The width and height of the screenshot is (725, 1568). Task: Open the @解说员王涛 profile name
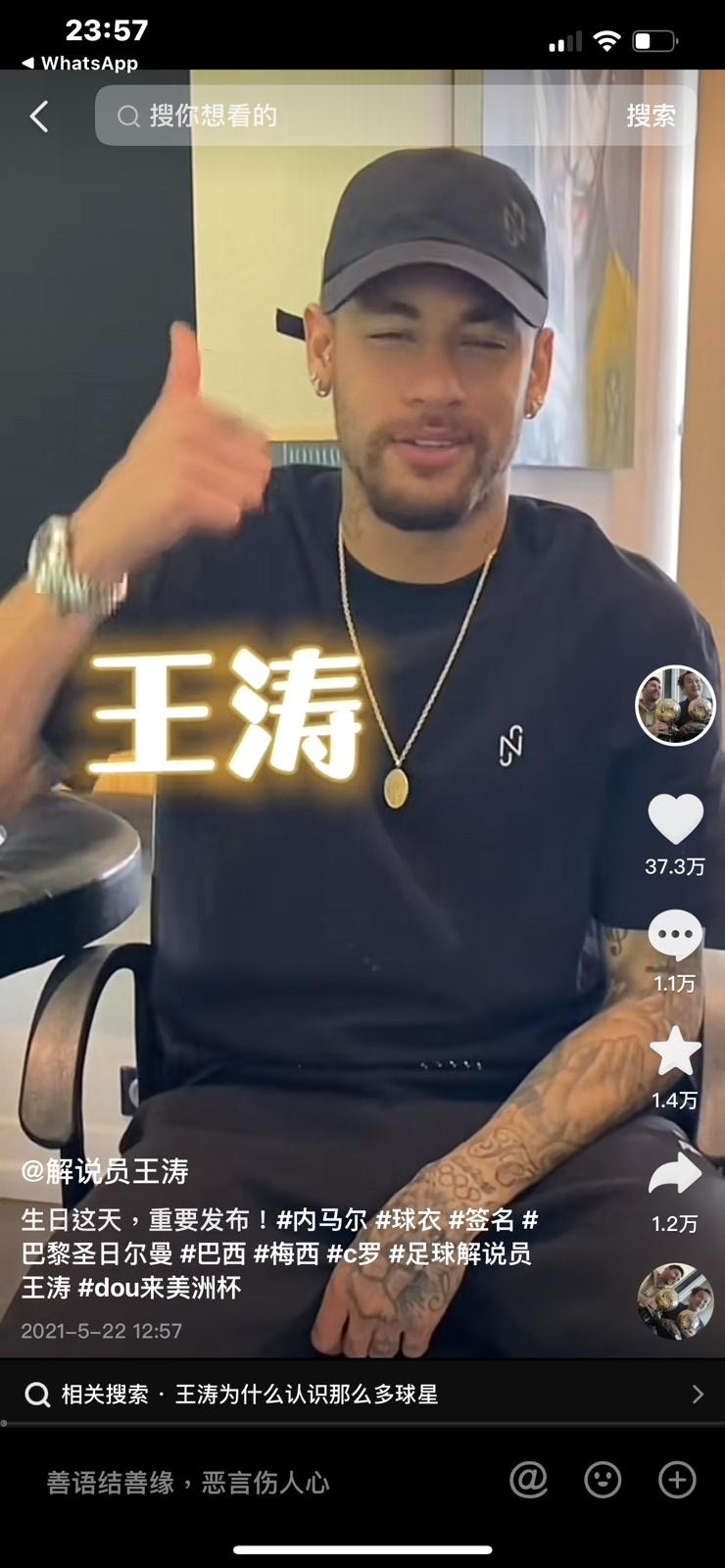105,1171
